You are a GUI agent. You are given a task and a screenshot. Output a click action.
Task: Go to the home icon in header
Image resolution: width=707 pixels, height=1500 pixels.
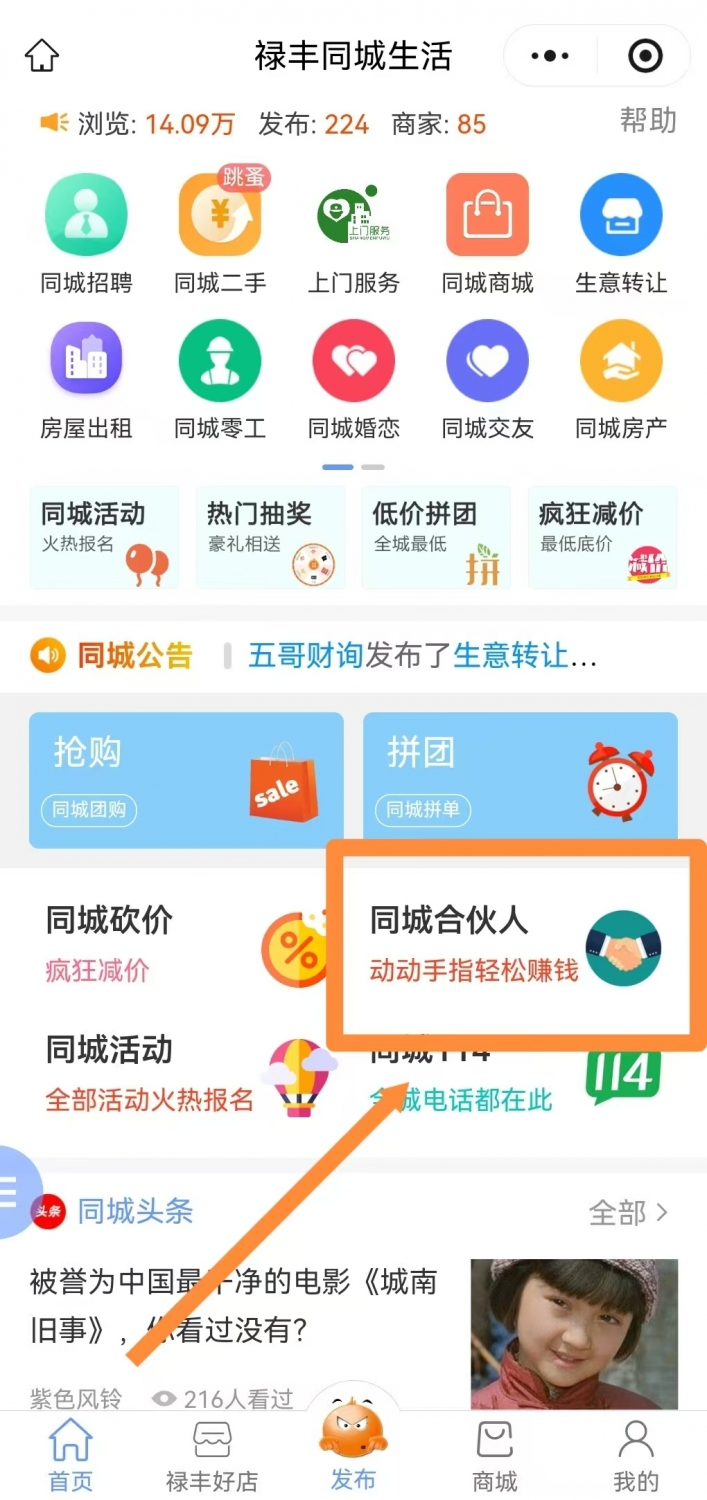(x=42, y=55)
